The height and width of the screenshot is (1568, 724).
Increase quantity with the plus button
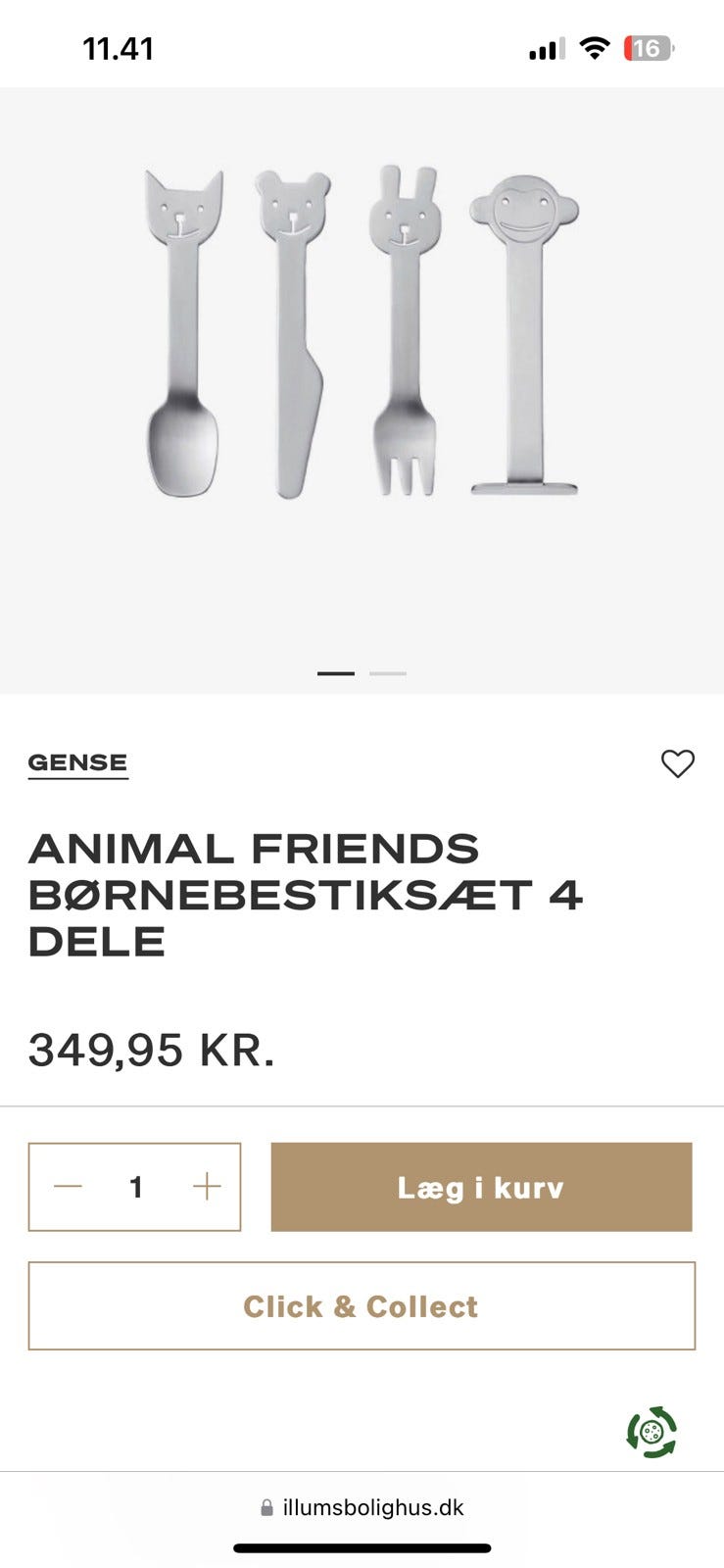point(206,1187)
